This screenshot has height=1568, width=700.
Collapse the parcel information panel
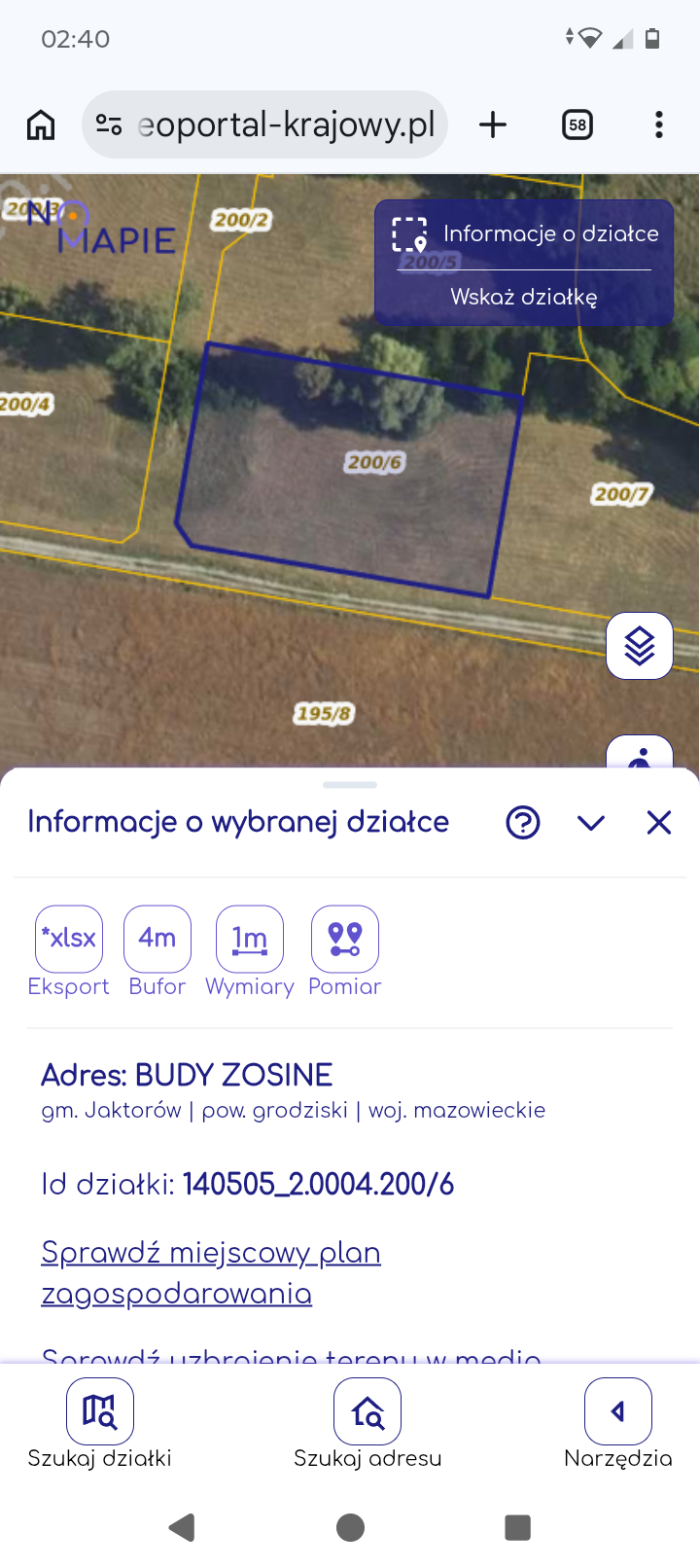[x=591, y=823]
